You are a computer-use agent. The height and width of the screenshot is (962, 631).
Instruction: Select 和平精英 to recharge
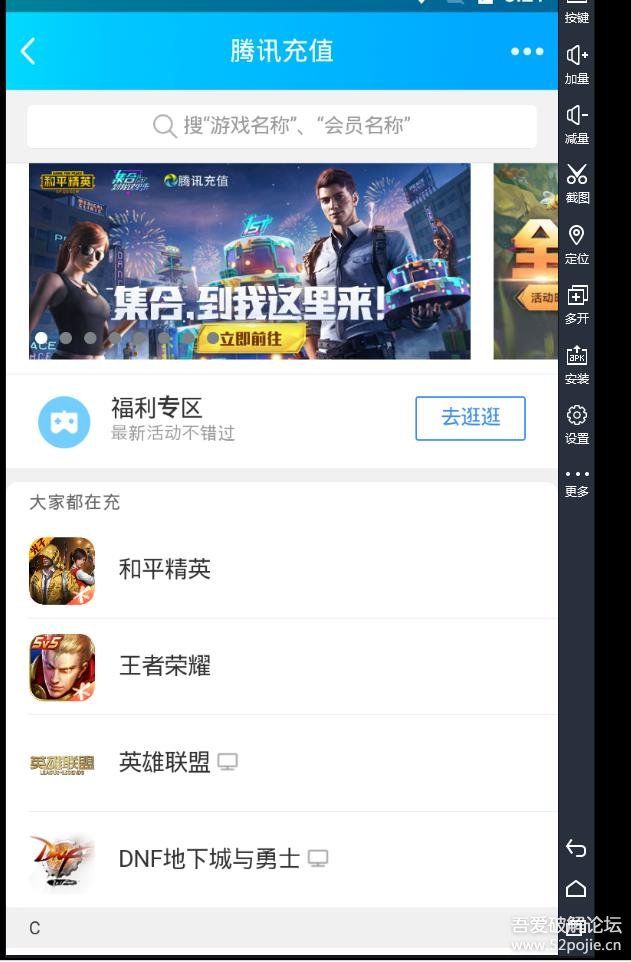165,570
